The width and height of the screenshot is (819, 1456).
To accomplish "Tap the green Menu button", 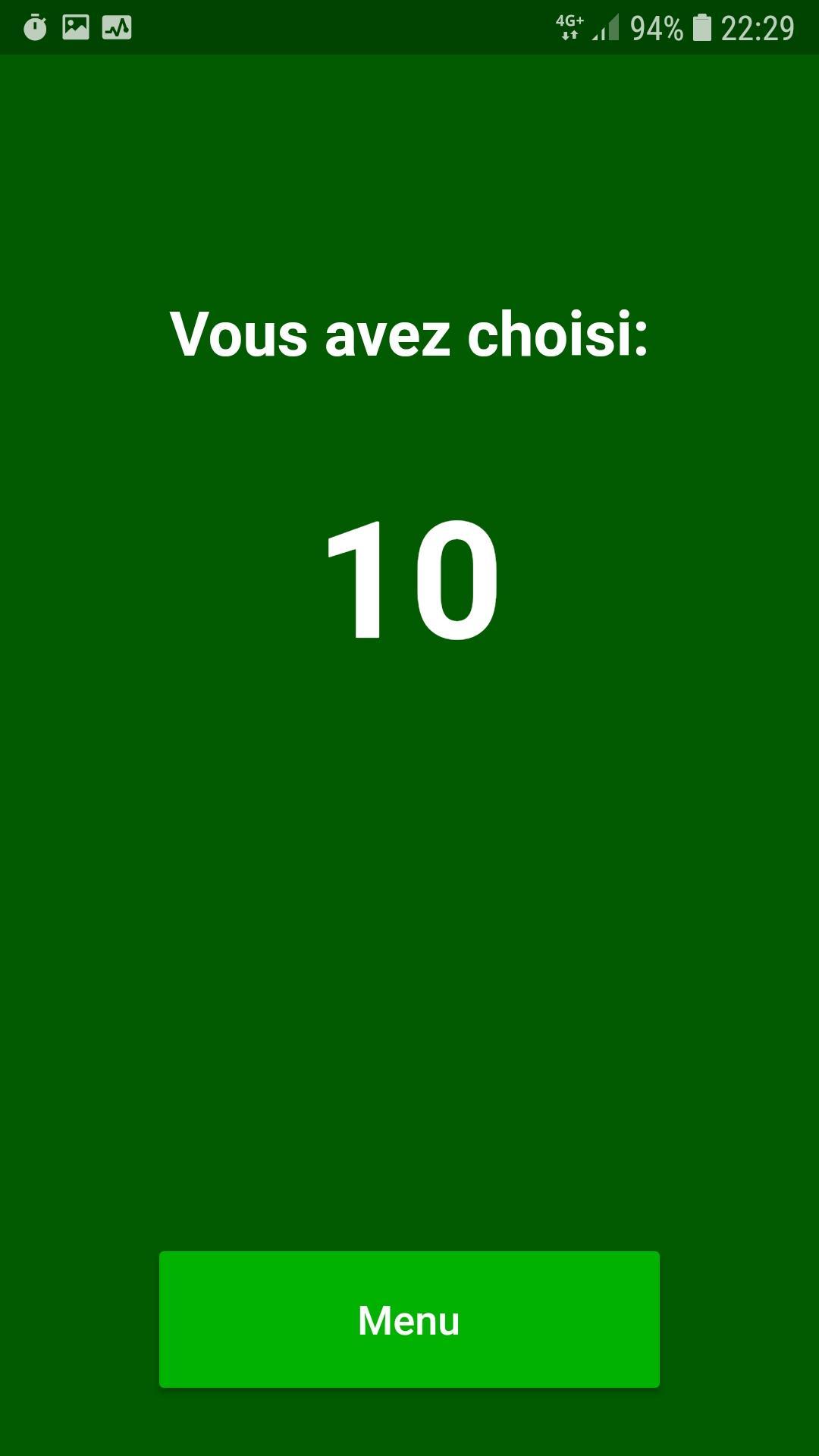I will [409, 1320].
